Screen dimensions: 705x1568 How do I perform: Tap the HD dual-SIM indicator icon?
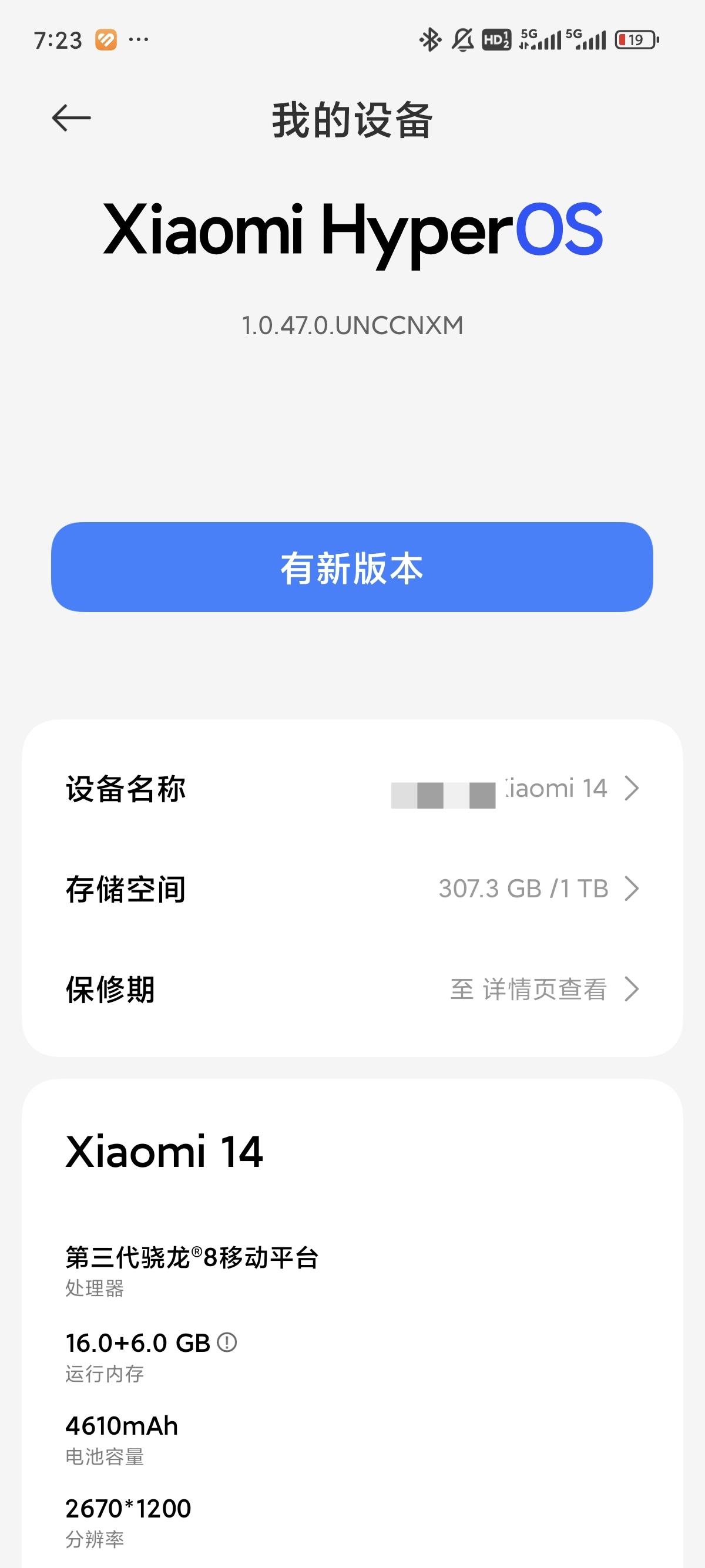click(497, 39)
